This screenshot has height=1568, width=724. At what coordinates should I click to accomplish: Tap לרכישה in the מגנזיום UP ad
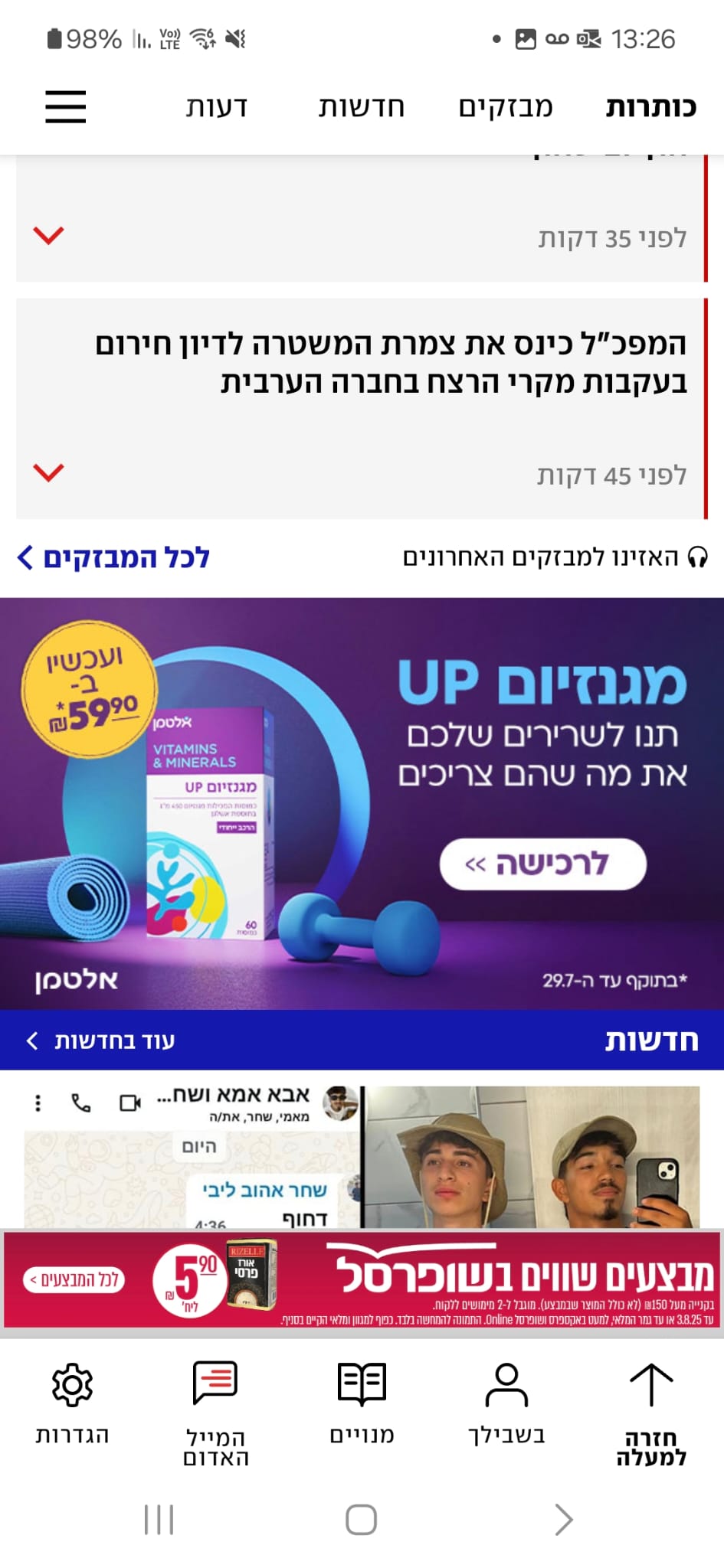pyautogui.click(x=542, y=864)
